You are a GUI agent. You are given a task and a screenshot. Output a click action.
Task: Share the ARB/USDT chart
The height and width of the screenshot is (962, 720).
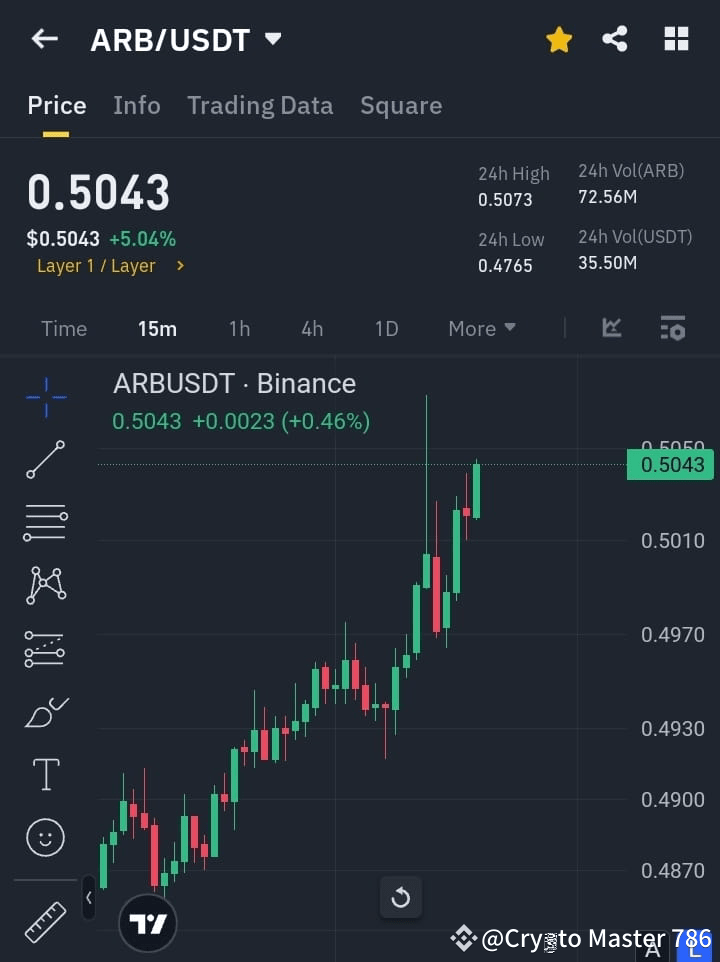616,39
